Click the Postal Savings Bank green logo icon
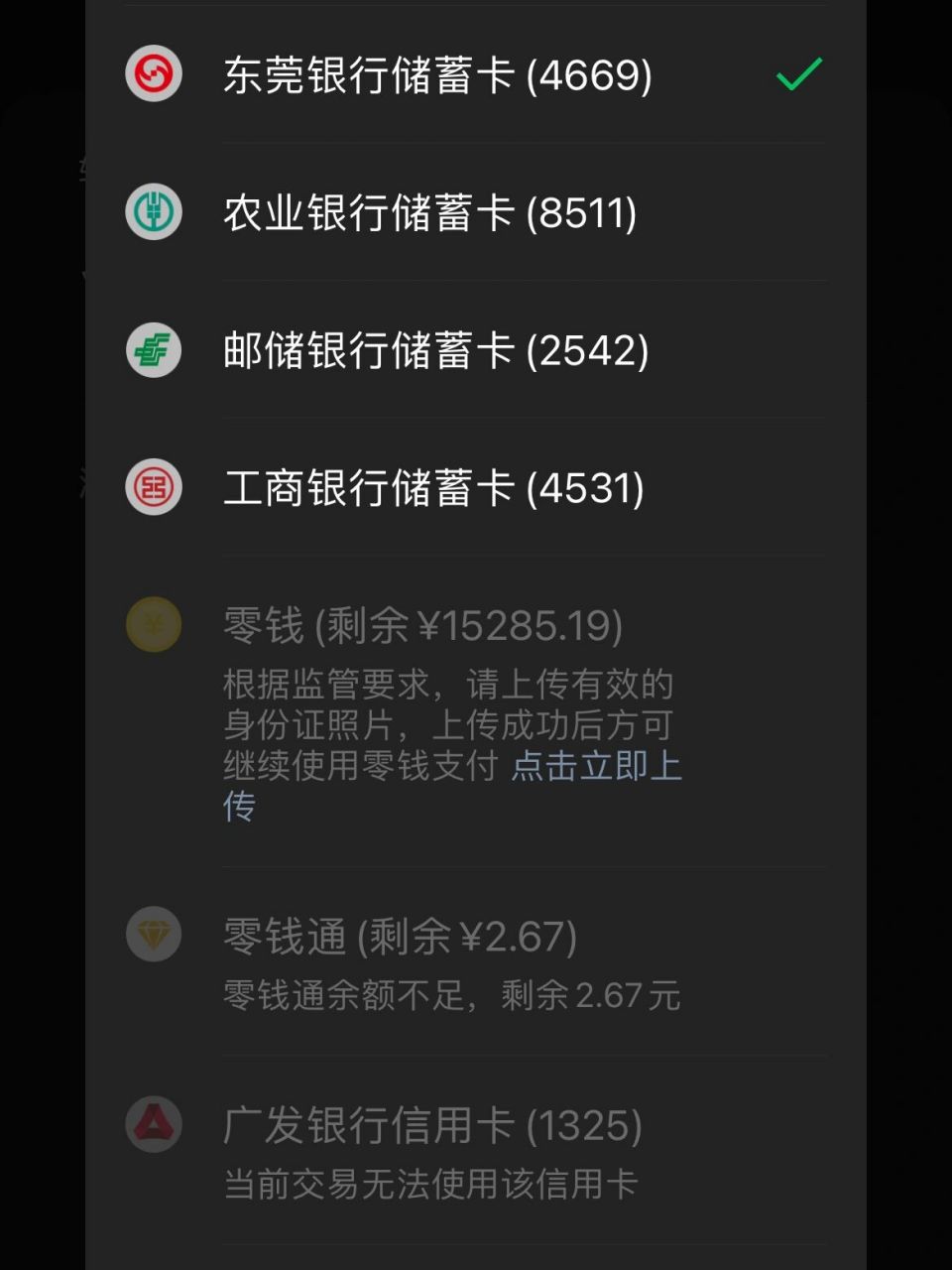The width and height of the screenshot is (952, 1270). (x=153, y=349)
